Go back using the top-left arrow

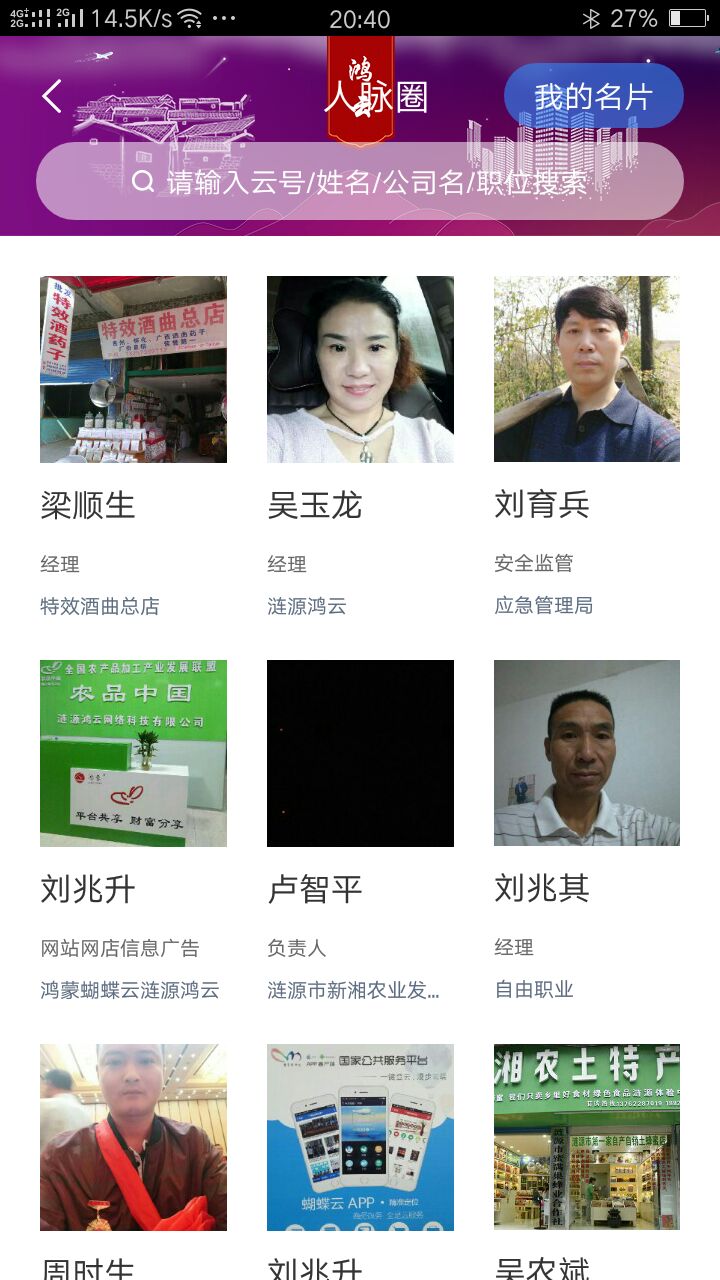click(52, 97)
